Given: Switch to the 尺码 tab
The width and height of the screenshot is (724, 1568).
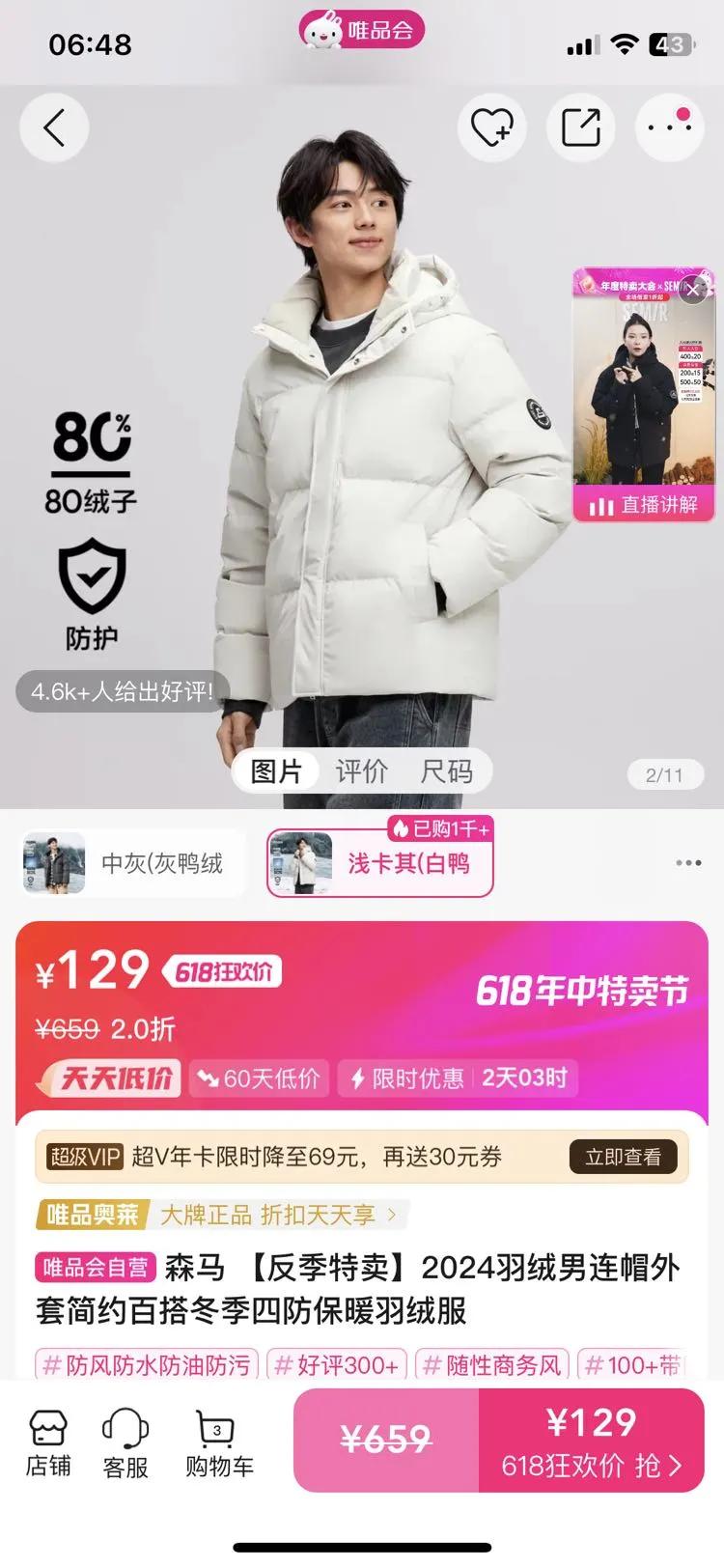Looking at the screenshot, I should [x=446, y=771].
